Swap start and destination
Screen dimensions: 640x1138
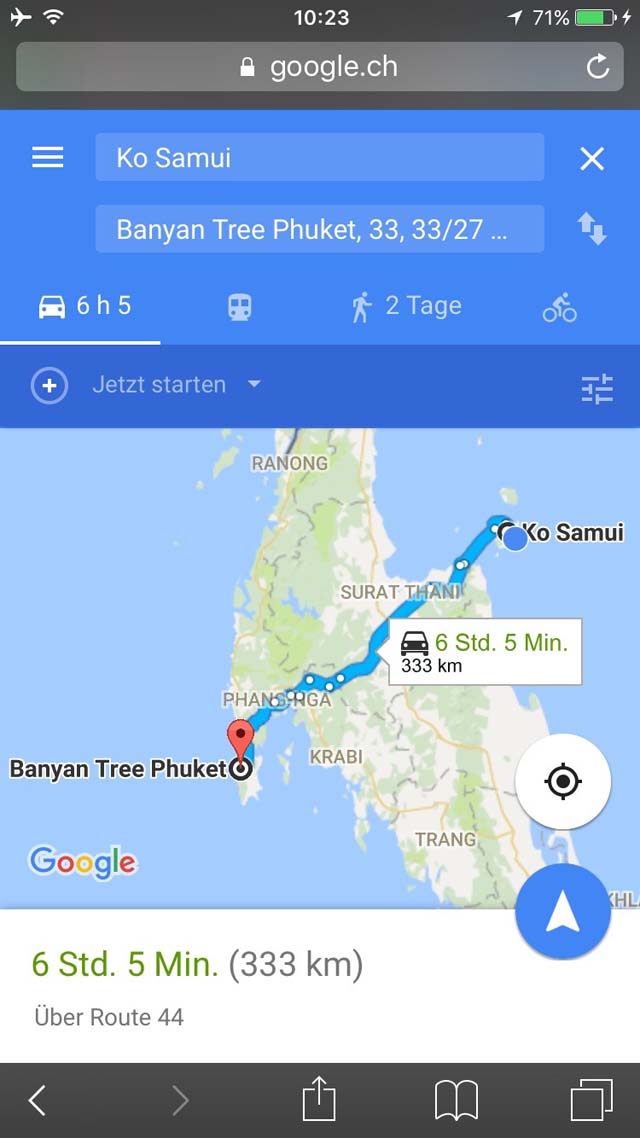(x=592, y=229)
